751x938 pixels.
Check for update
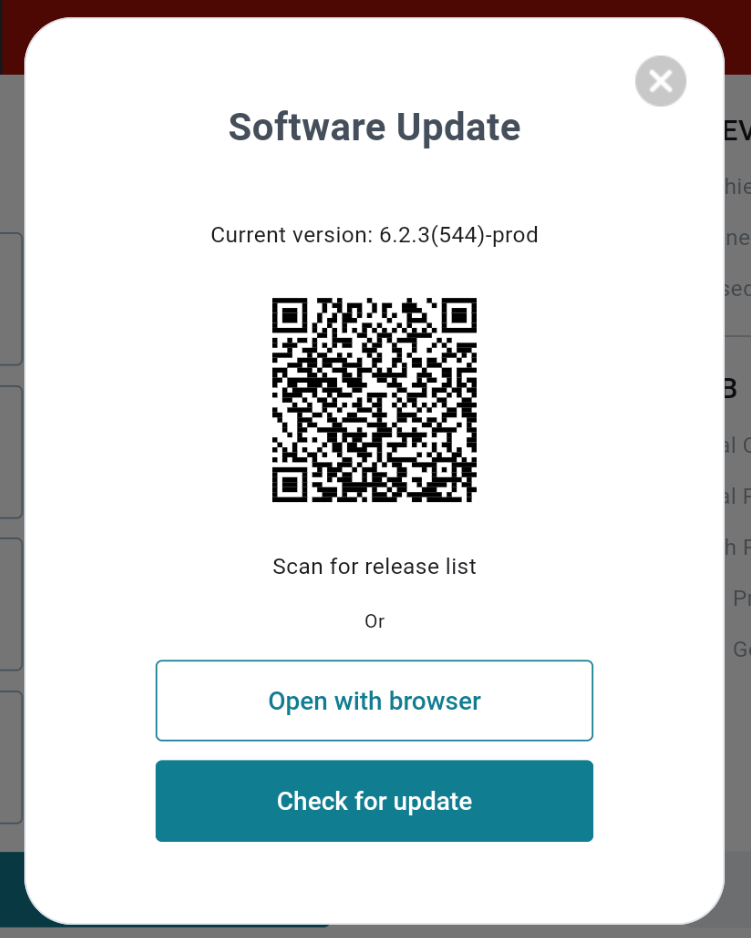374,801
